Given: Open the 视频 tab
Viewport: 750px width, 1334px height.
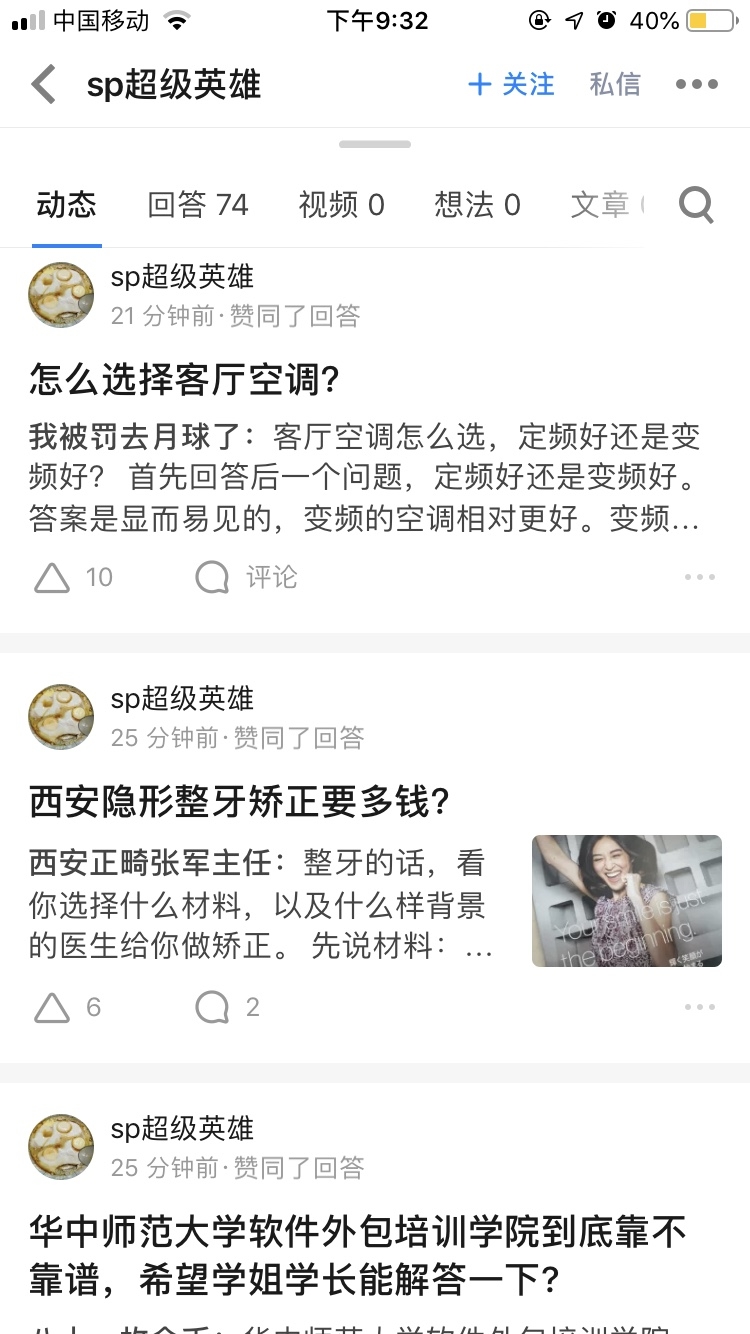Looking at the screenshot, I should 342,204.
